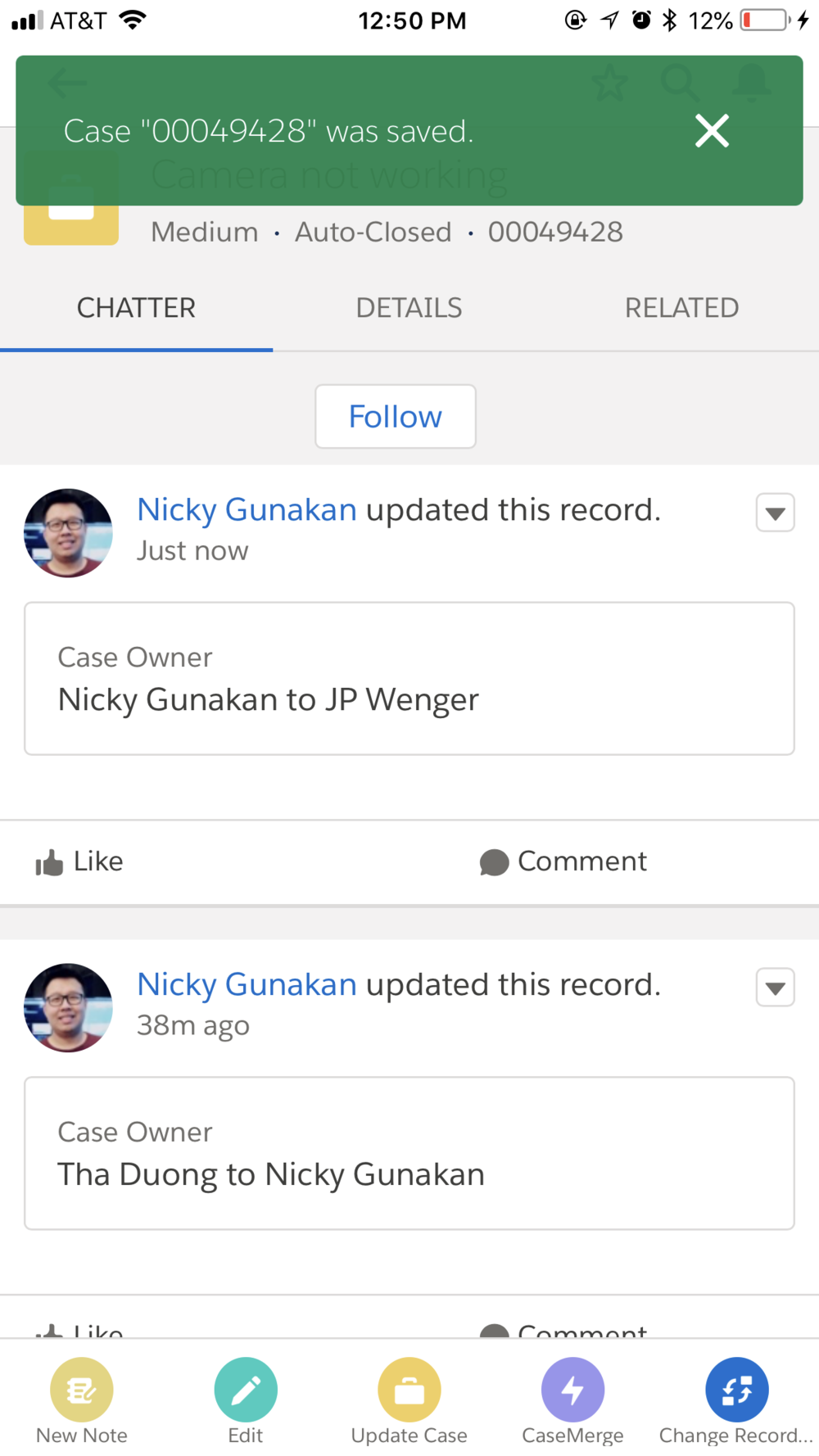Viewport: 819px width, 1456px height.
Task: Like the JP Wenger owner change post
Action: (79, 861)
